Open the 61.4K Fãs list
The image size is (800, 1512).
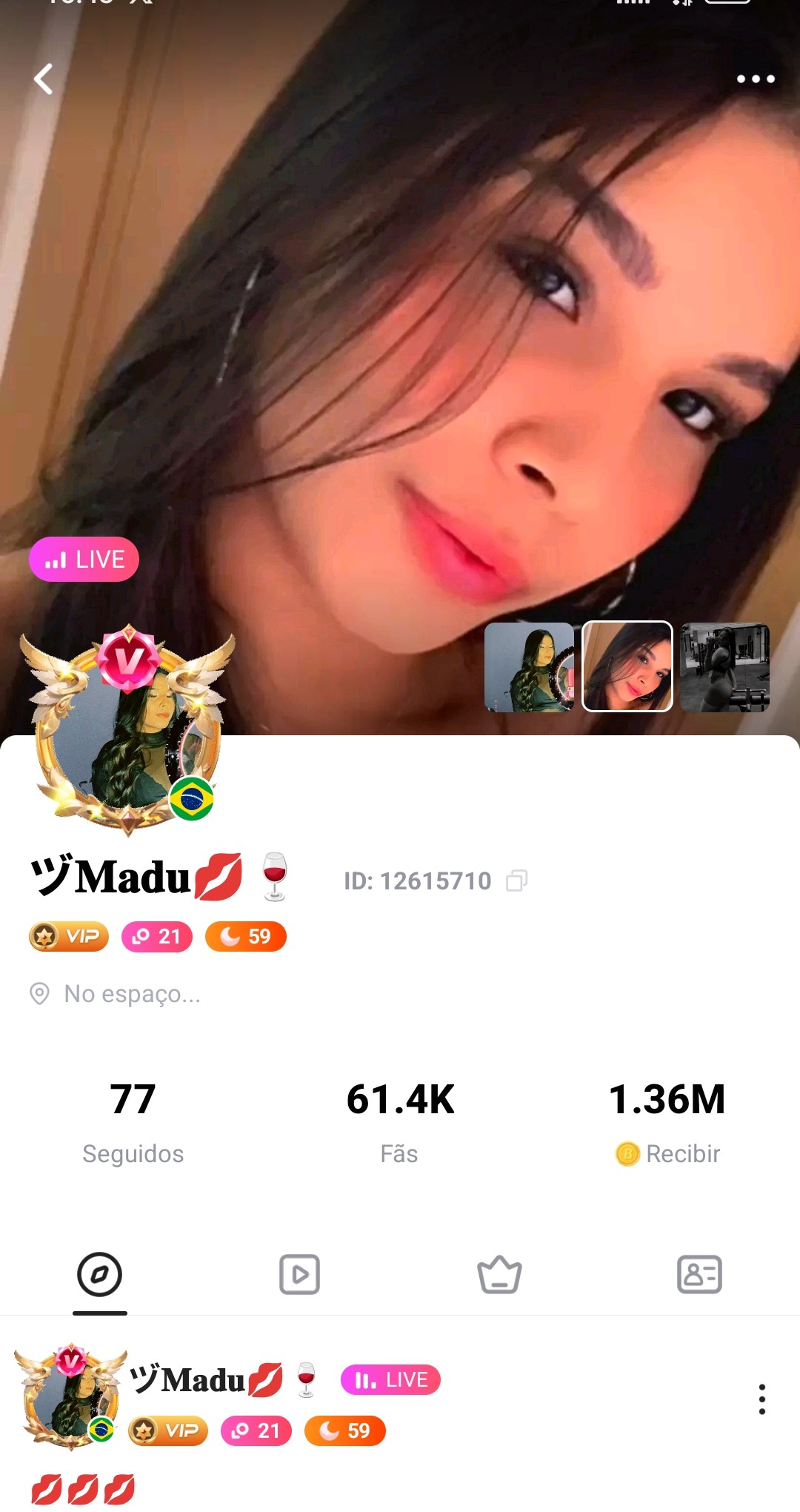(x=400, y=1121)
